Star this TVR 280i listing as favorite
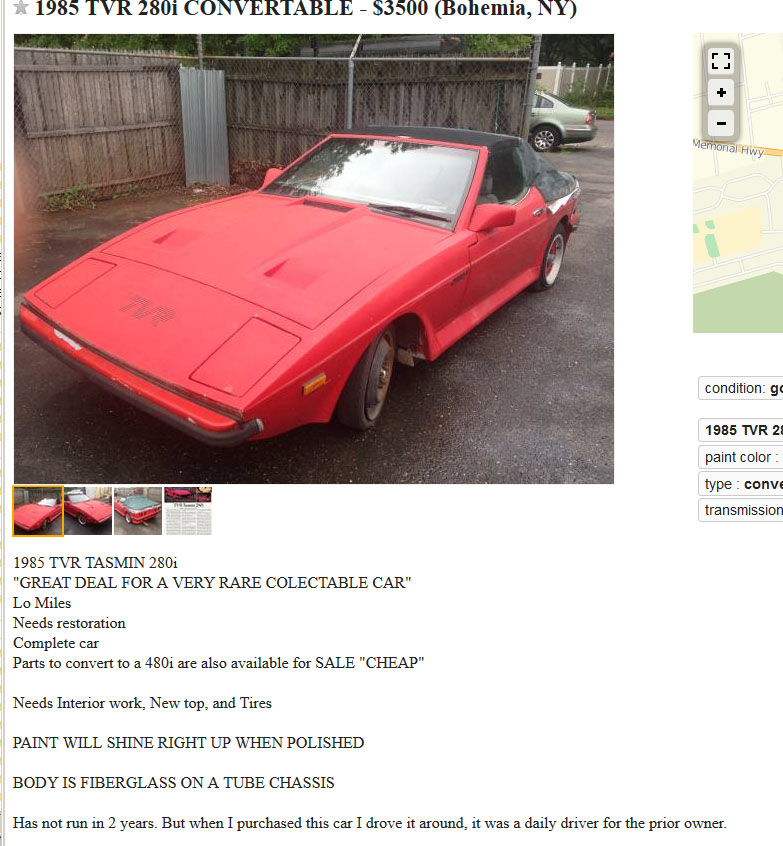The height and width of the screenshot is (846, 783). click(20, 9)
